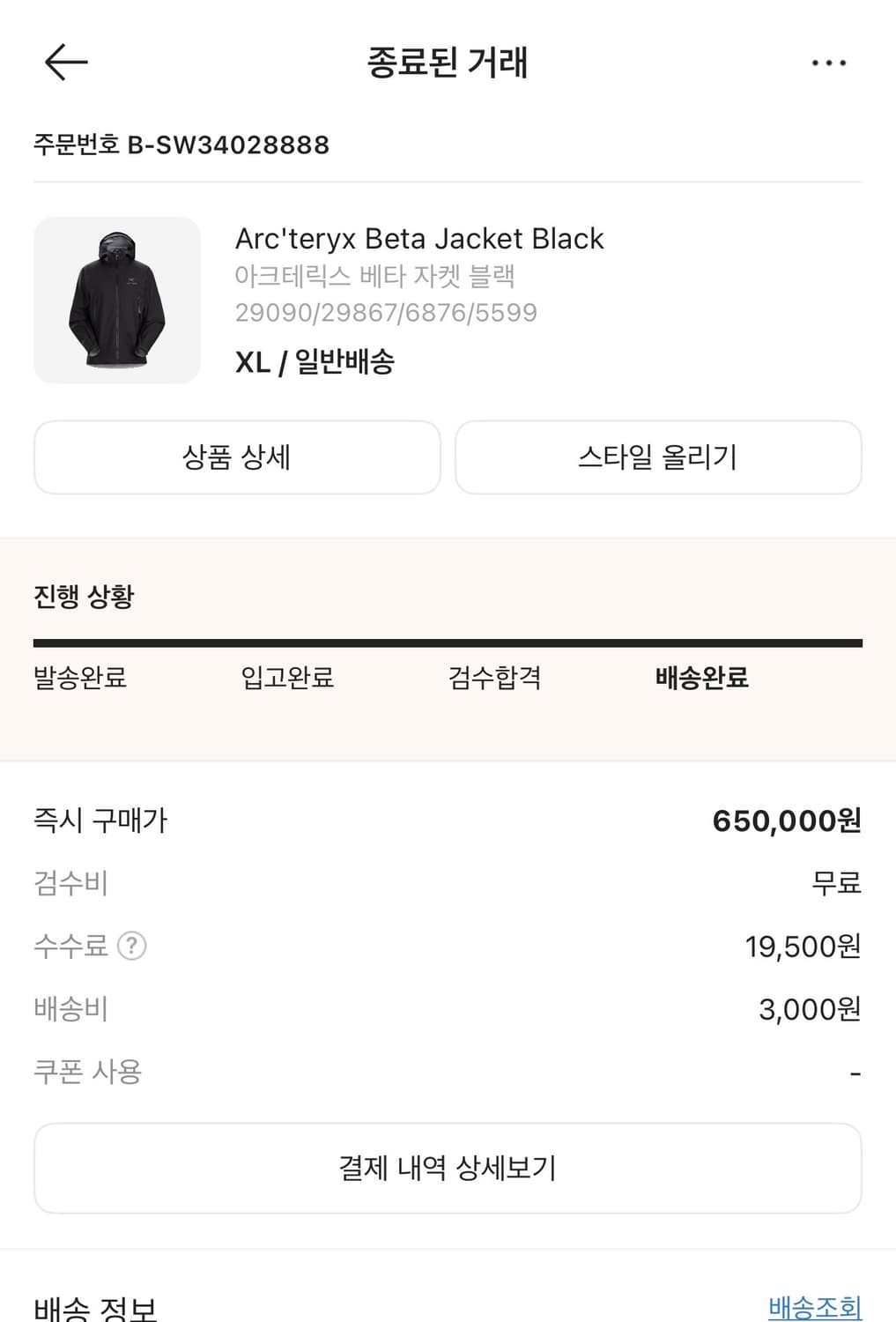Click the XL / 일반배송 option text
This screenshot has height=1322, width=896.
pos(315,361)
